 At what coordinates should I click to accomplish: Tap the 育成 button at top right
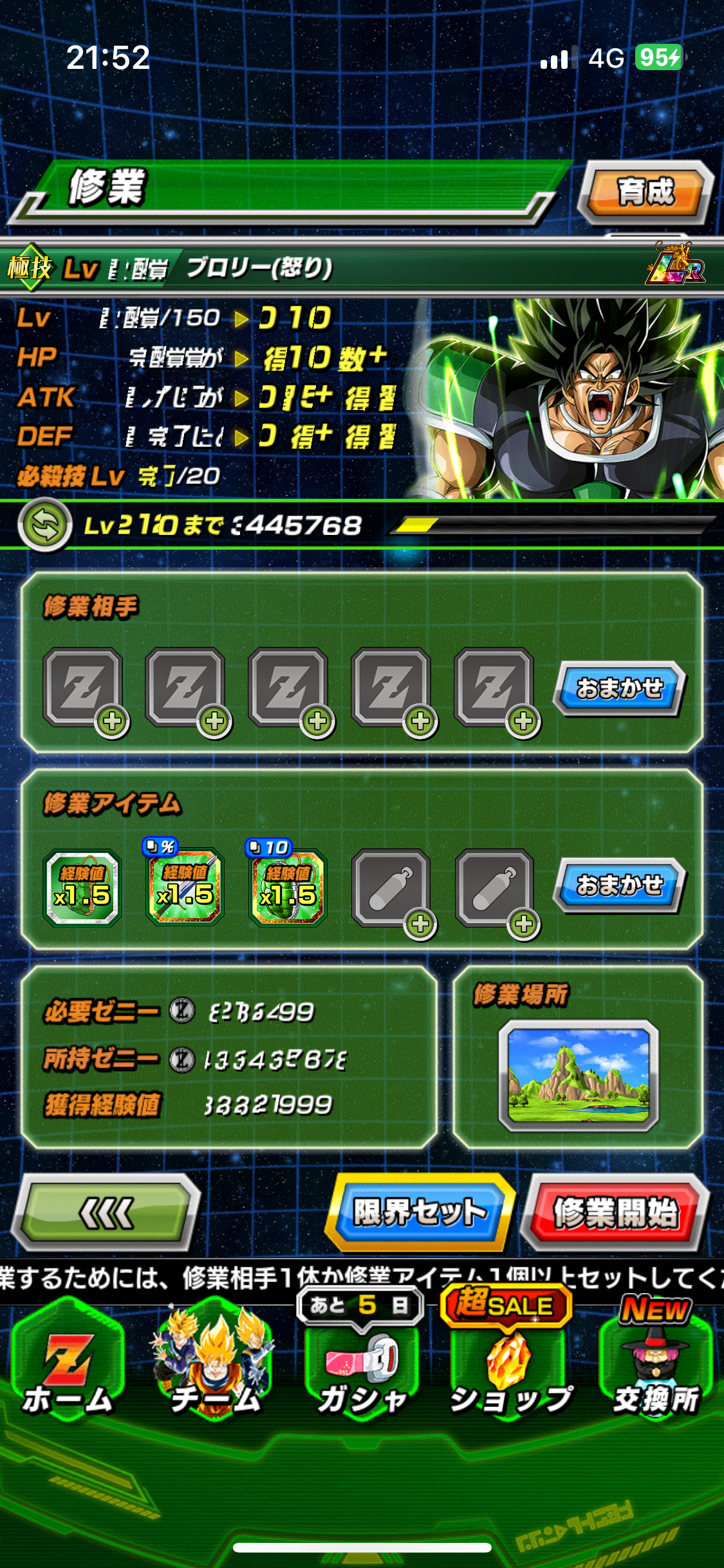[x=645, y=192]
